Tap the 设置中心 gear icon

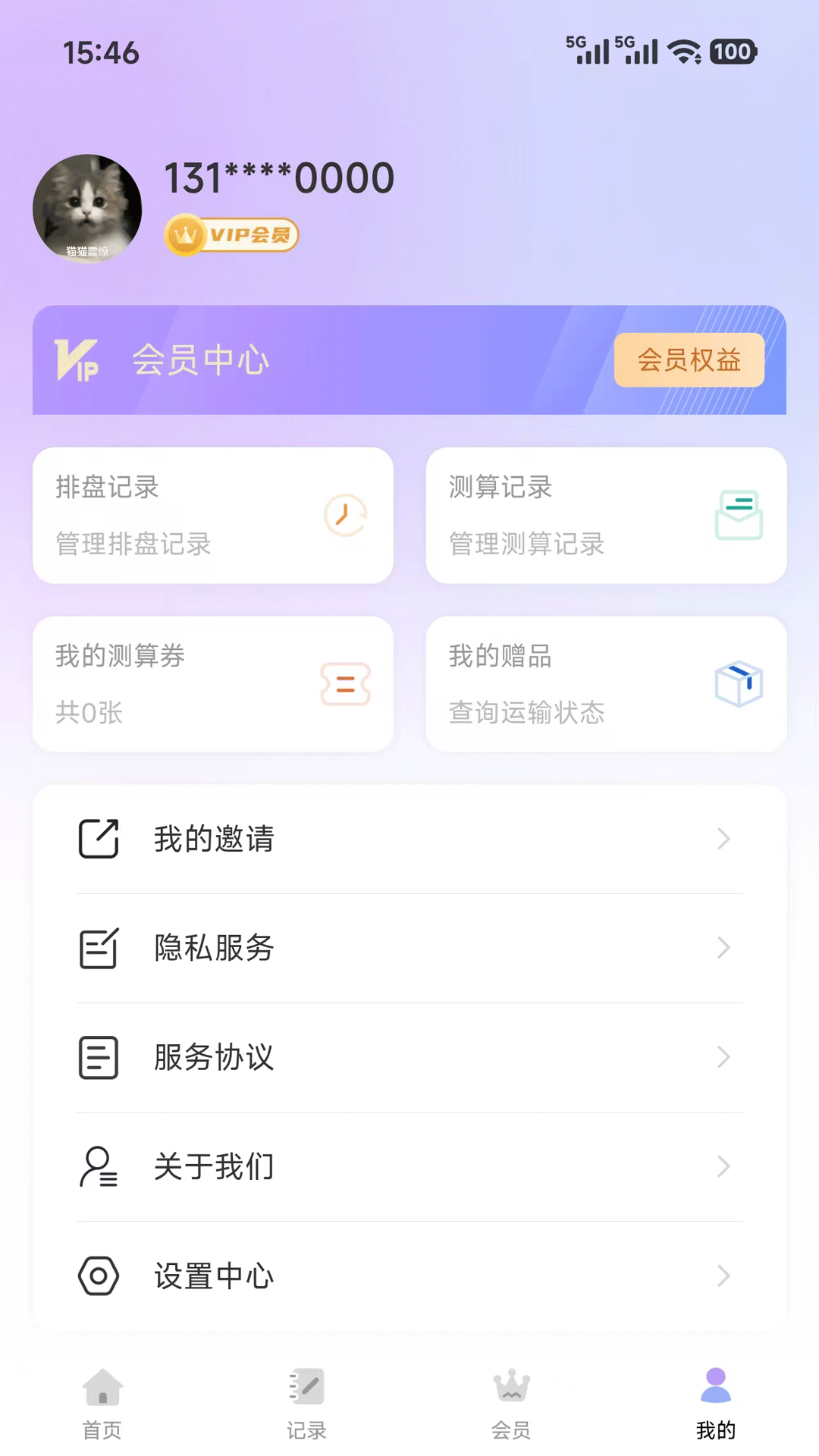(97, 1276)
